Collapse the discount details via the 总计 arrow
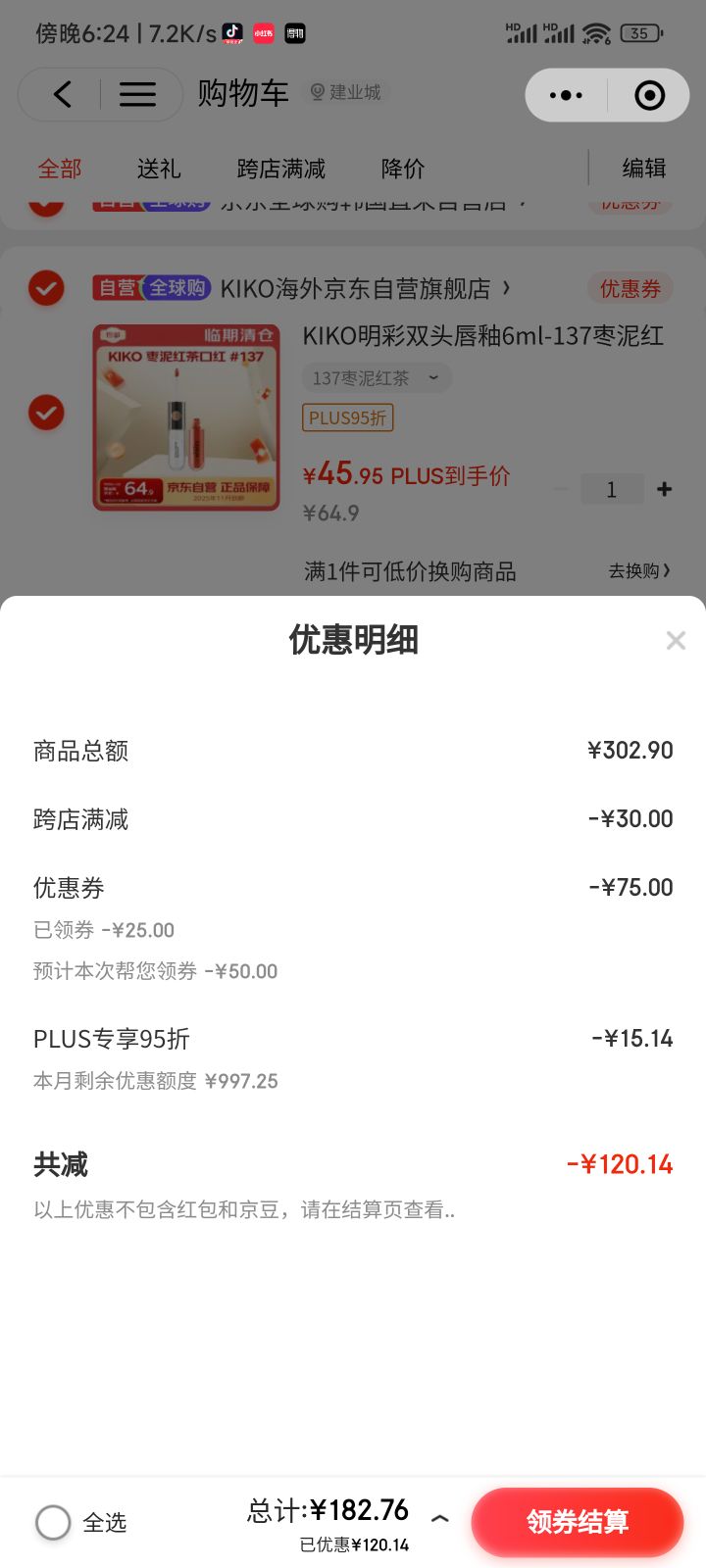Screen dimensions: 706x1568 440,1518
